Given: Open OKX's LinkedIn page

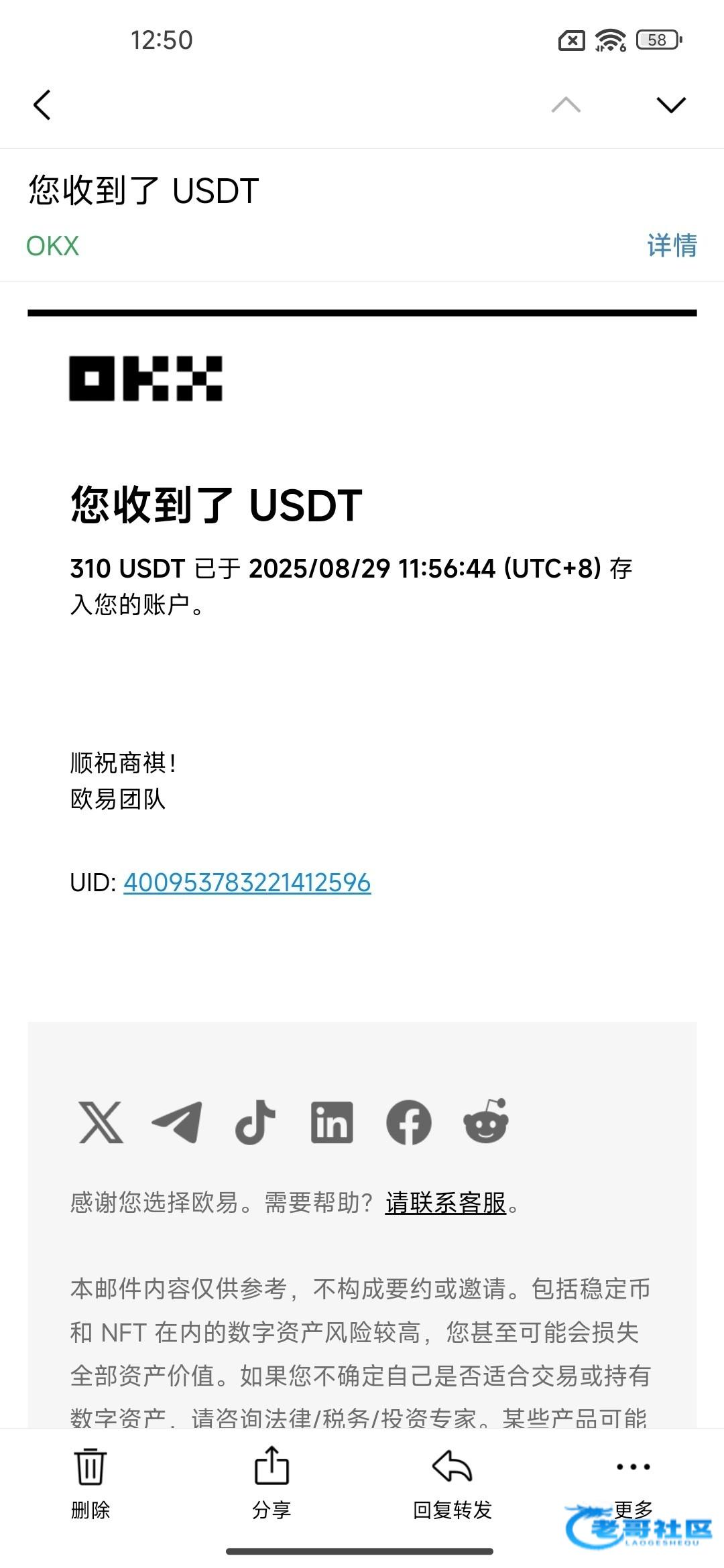Looking at the screenshot, I should point(332,1122).
